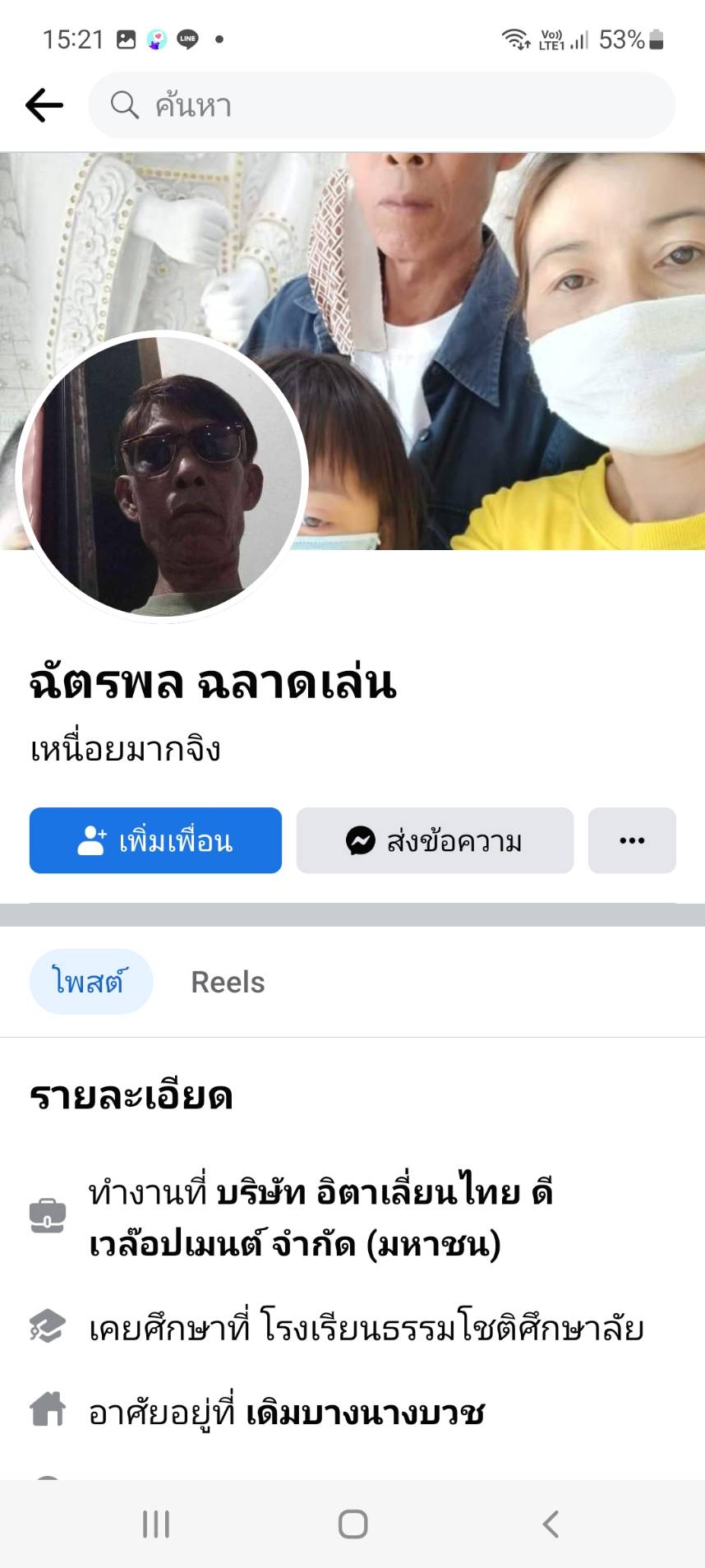Image resolution: width=705 pixels, height=1568 pixels.
Task: Go back using the top arrow
Action: [x=44, y=105]
